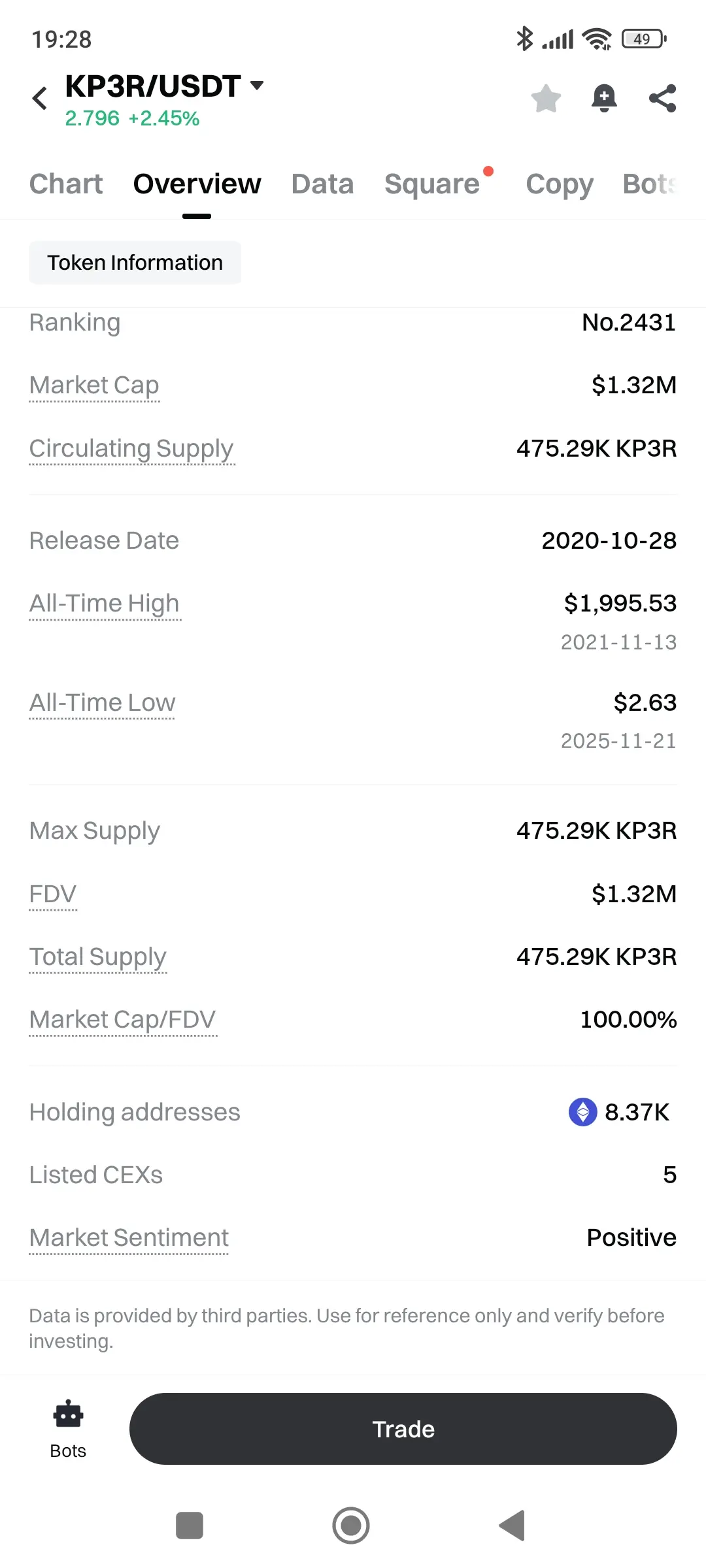Go back using the header arrow
The image size is (706, 1568).
(x=41, y=99)
